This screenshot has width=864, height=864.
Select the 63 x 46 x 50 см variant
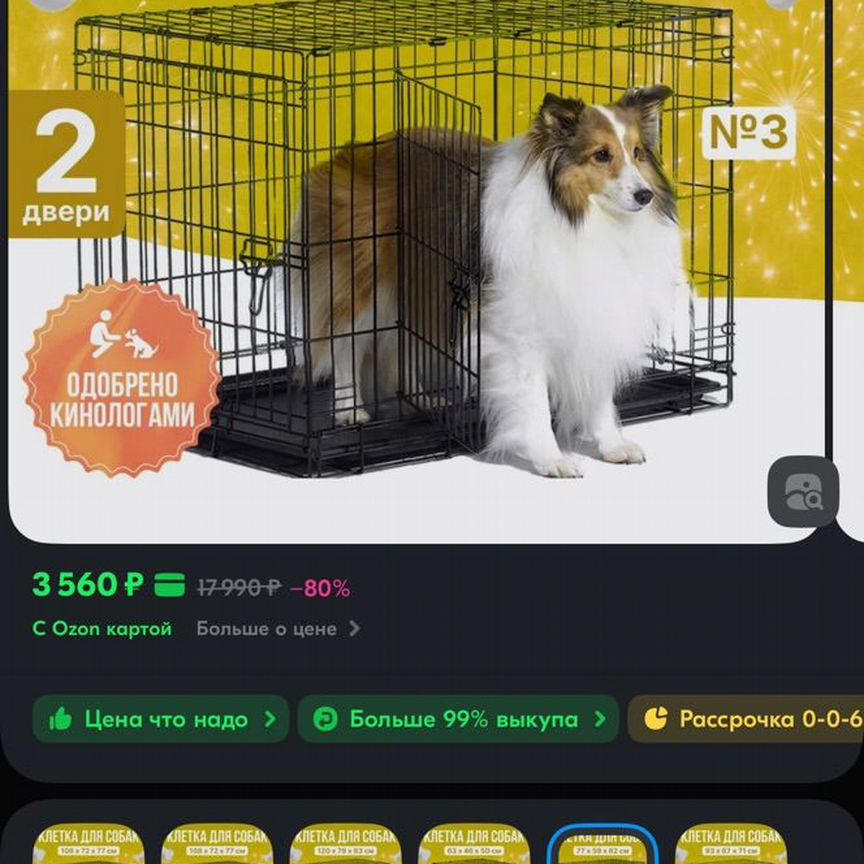tap(473, 844)
